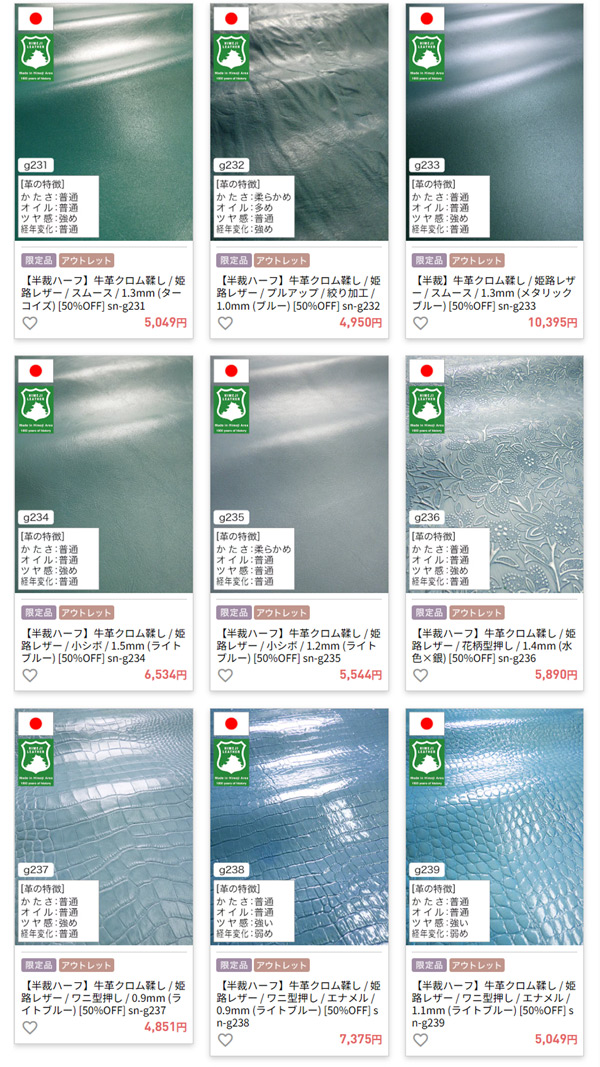Screen dimensions: 600x1067
Task: Save g234 light blue 1.5mm to wishlist
Action: [x=30, y=675]
